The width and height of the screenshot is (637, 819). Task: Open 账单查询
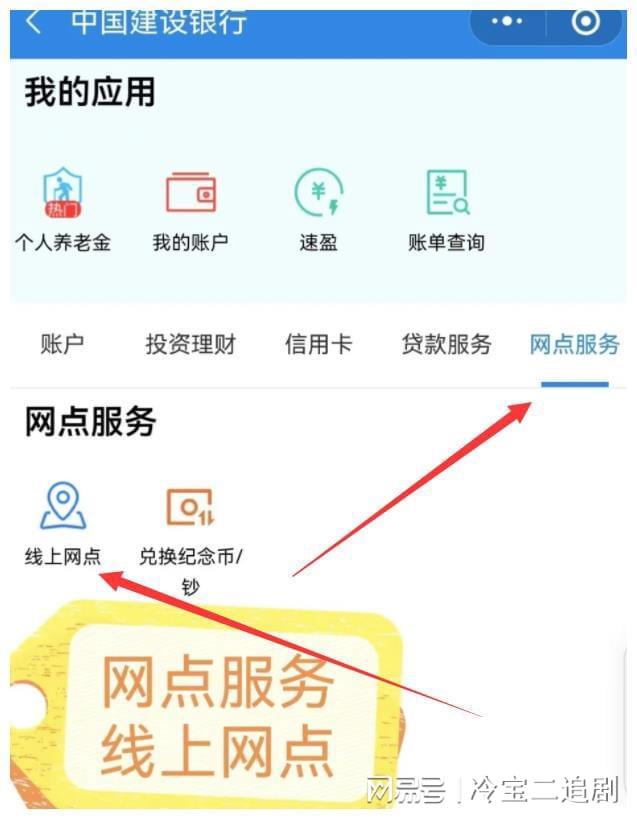point(446,194)
